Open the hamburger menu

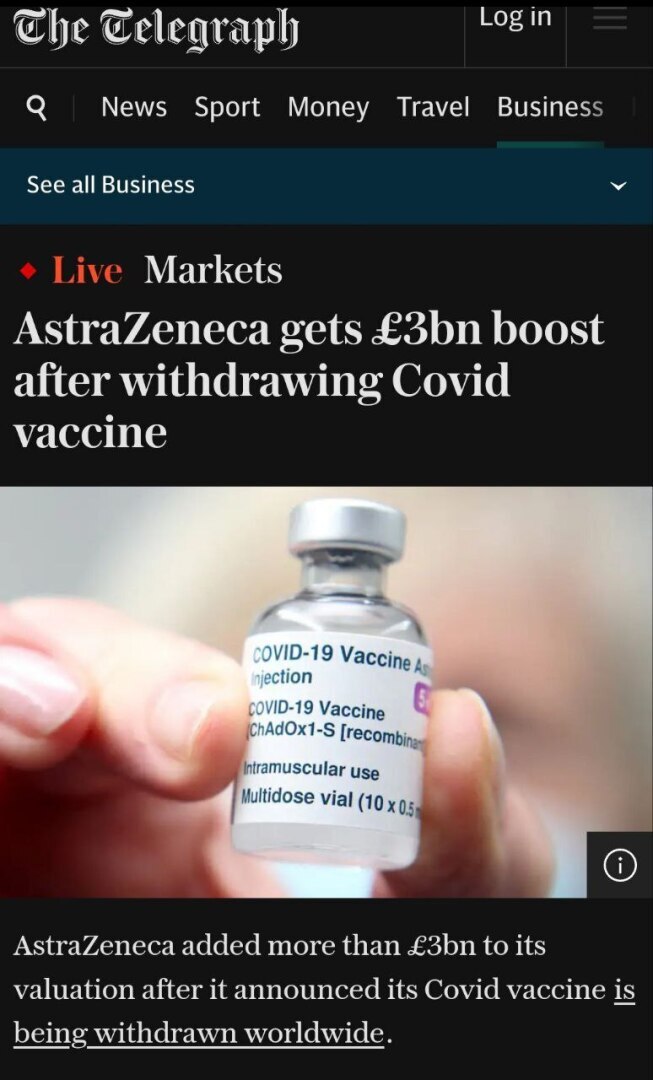tap(610, 18)
